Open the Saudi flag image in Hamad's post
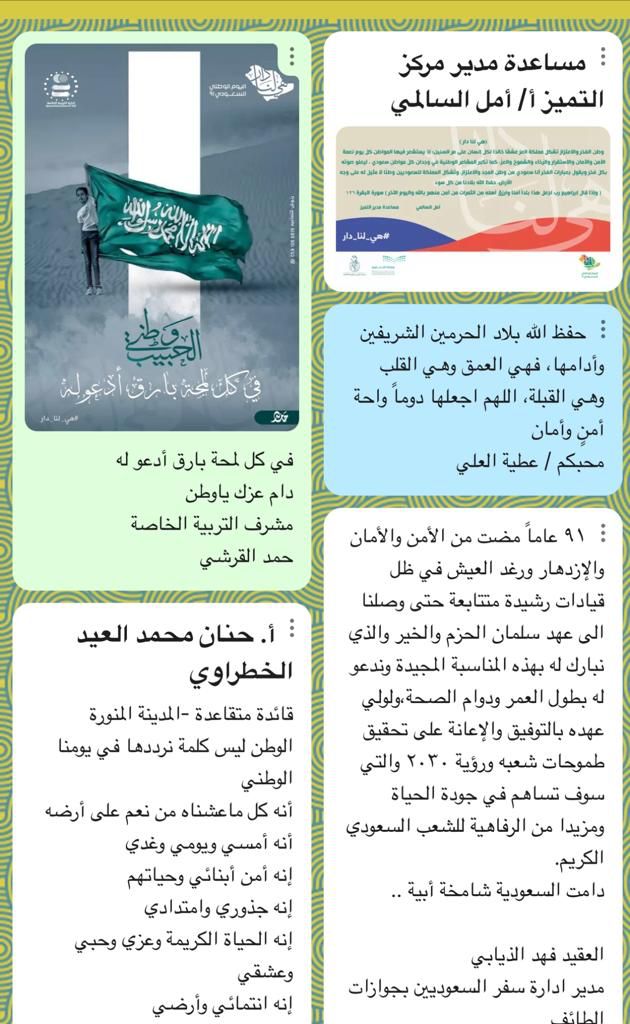This screenshot has width=630, height=1024. tap(162, 238)
